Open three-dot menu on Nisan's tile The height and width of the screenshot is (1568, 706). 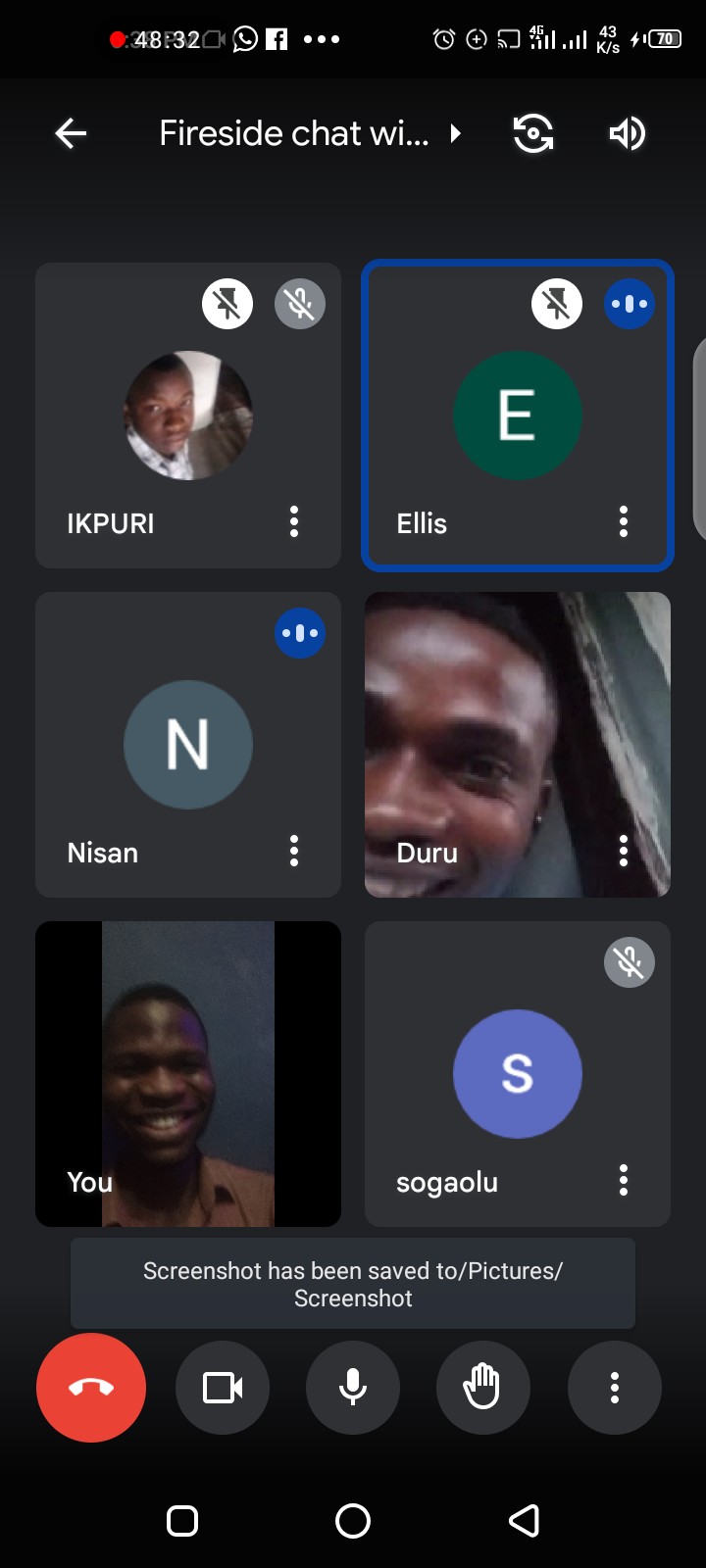[x=293, y=853]
